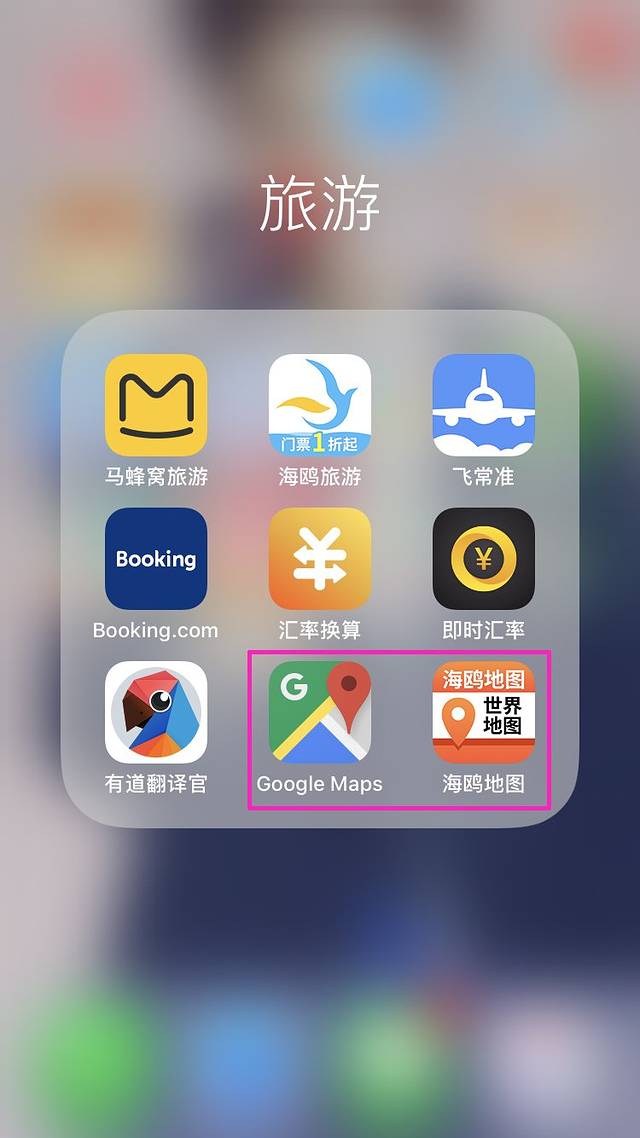Launch the Booking.com app
Screen dimensions: 640x1138
coord(156,559)
